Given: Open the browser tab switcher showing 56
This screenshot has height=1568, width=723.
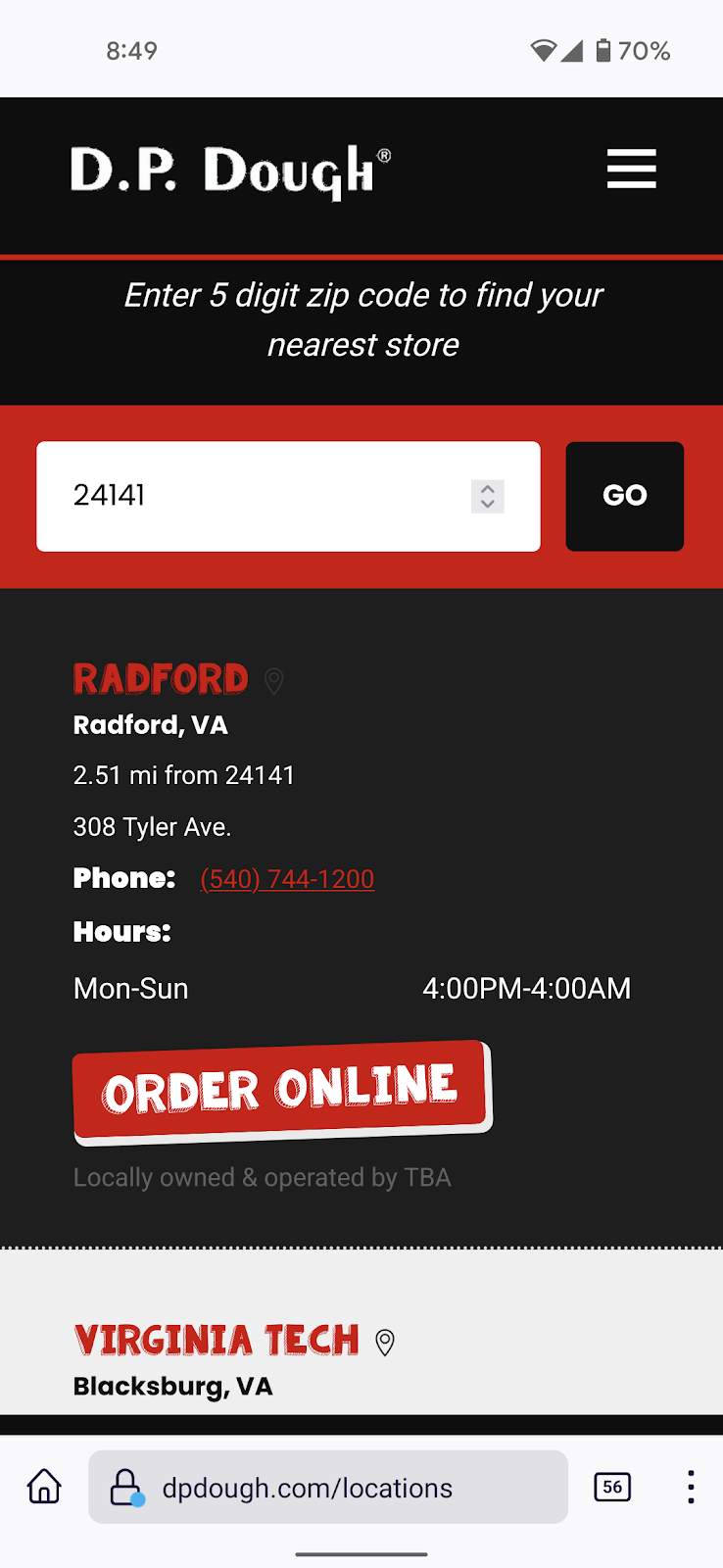Looking at the screenshot, I should coord(612,1487).
